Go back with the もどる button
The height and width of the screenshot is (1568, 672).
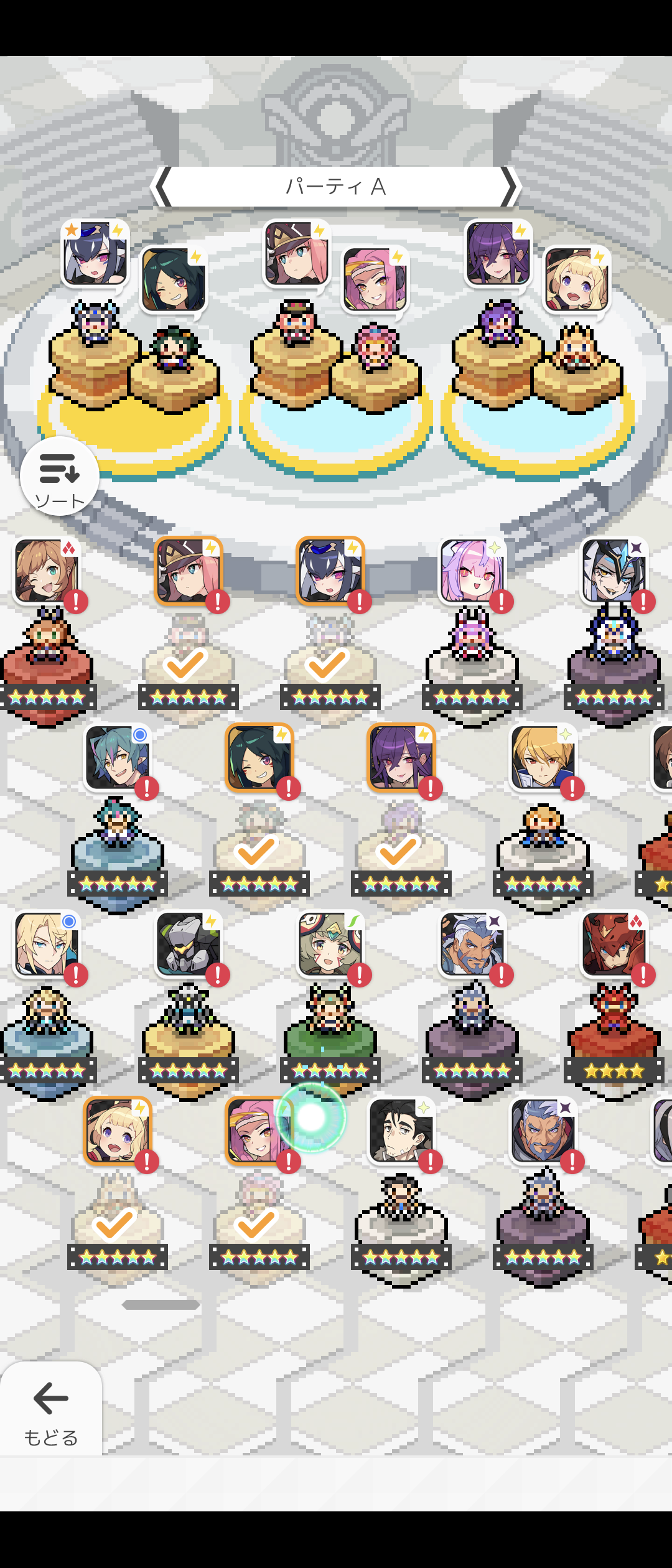pos(51,1409)
